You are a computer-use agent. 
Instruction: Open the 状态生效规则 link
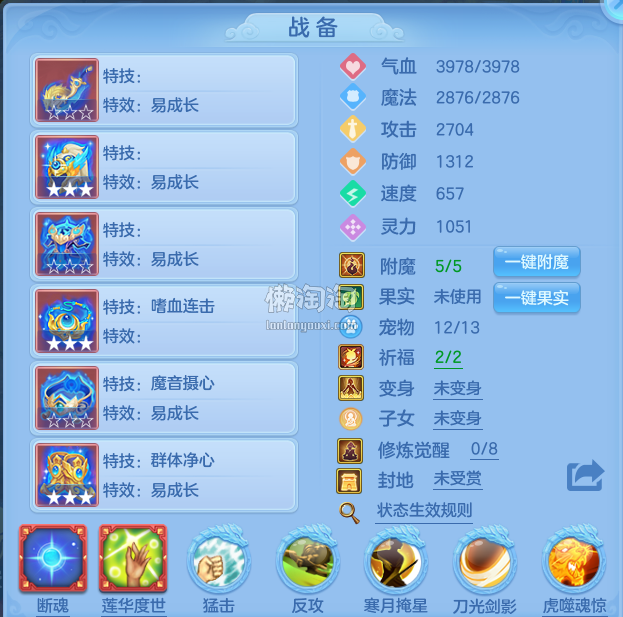pos(424,511)
